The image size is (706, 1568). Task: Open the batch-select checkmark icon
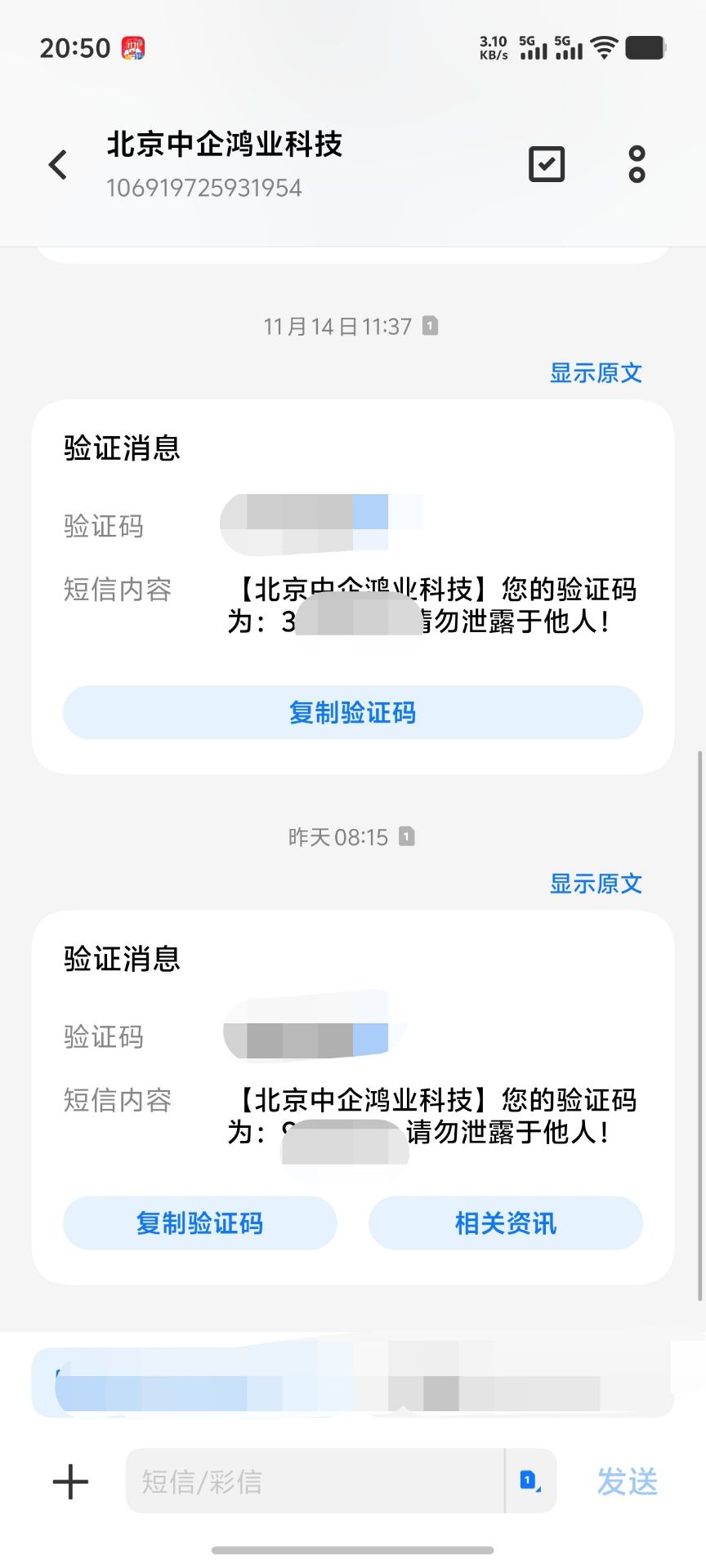[546, 164]
